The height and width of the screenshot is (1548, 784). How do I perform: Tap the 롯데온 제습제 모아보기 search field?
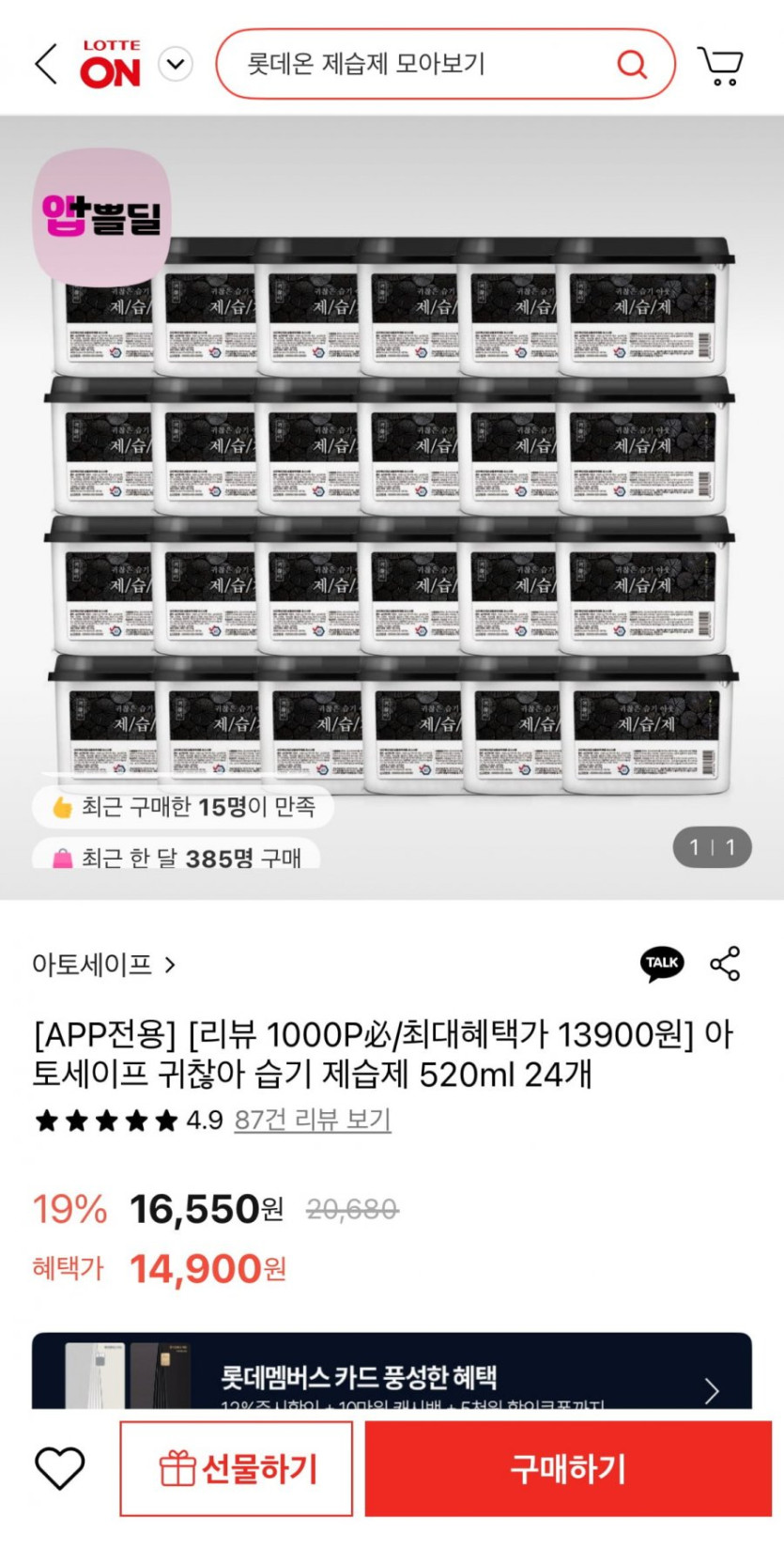click(413, 64)
